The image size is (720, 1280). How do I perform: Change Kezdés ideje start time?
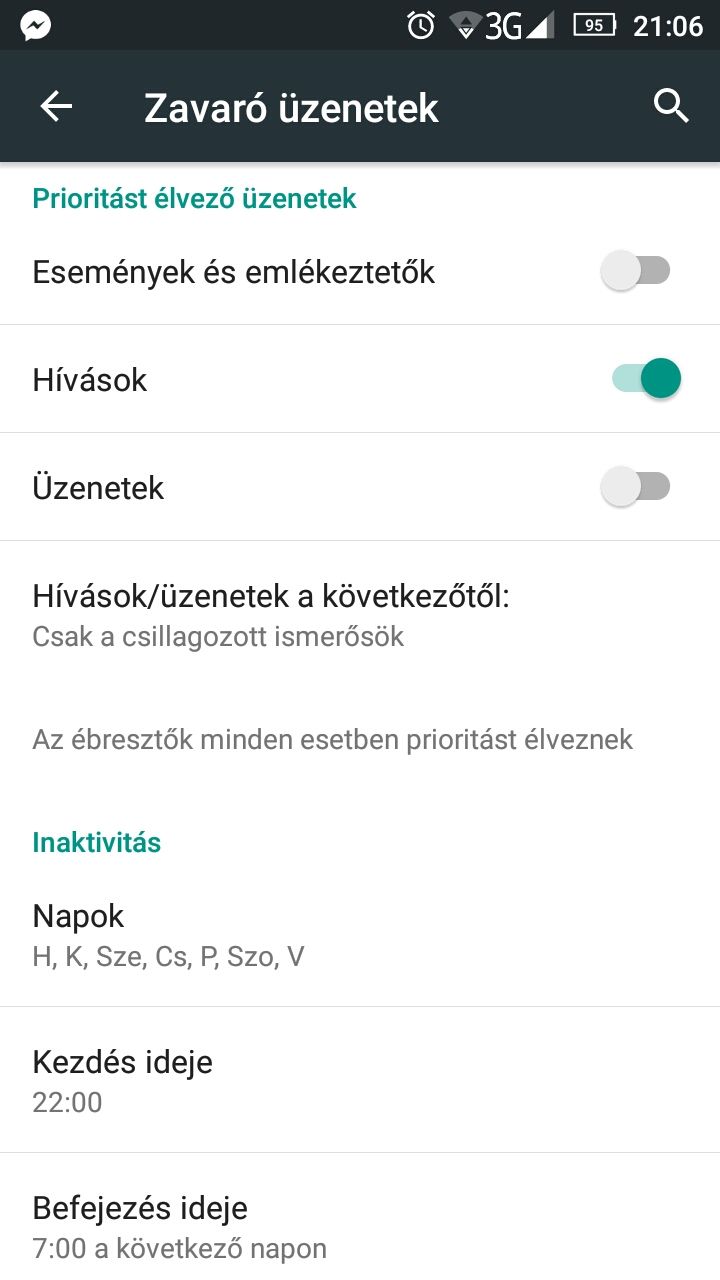[360, 1080]
